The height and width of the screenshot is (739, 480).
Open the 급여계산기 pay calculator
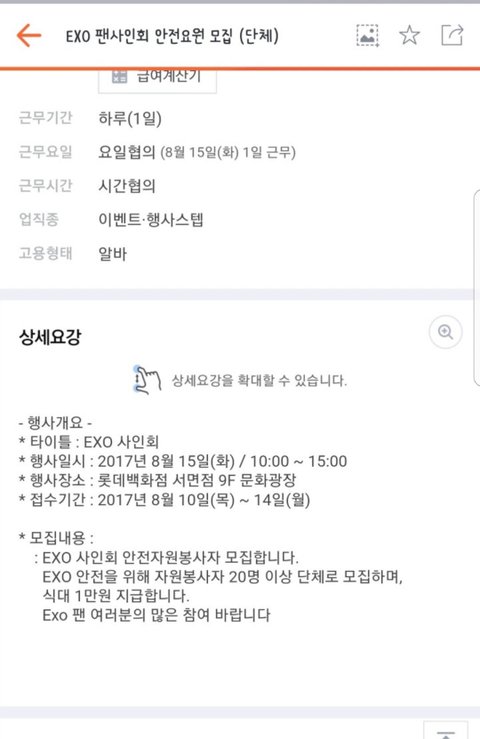coord(157,79)
